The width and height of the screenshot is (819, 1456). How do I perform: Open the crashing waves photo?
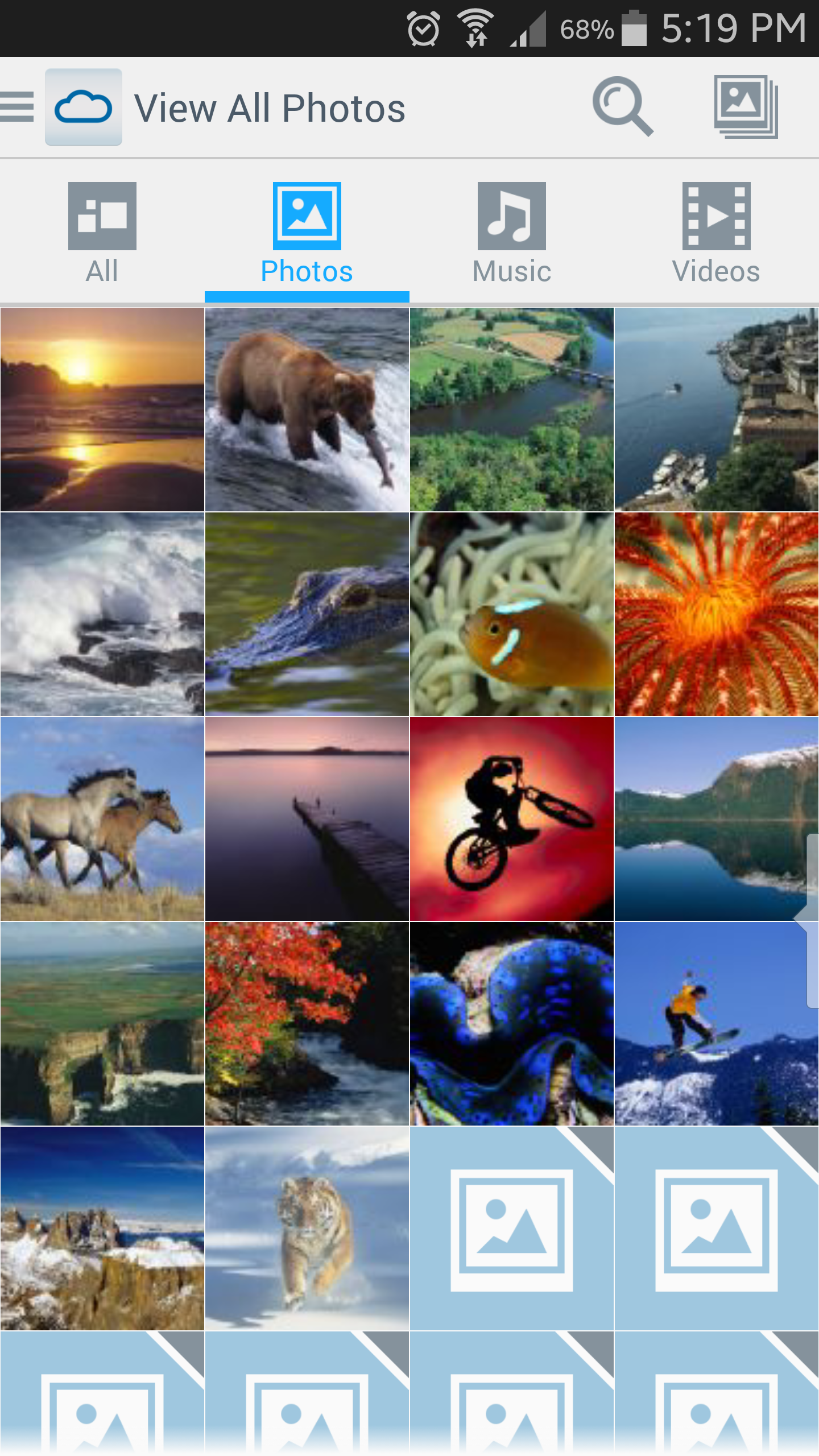(x=102, y=614)
